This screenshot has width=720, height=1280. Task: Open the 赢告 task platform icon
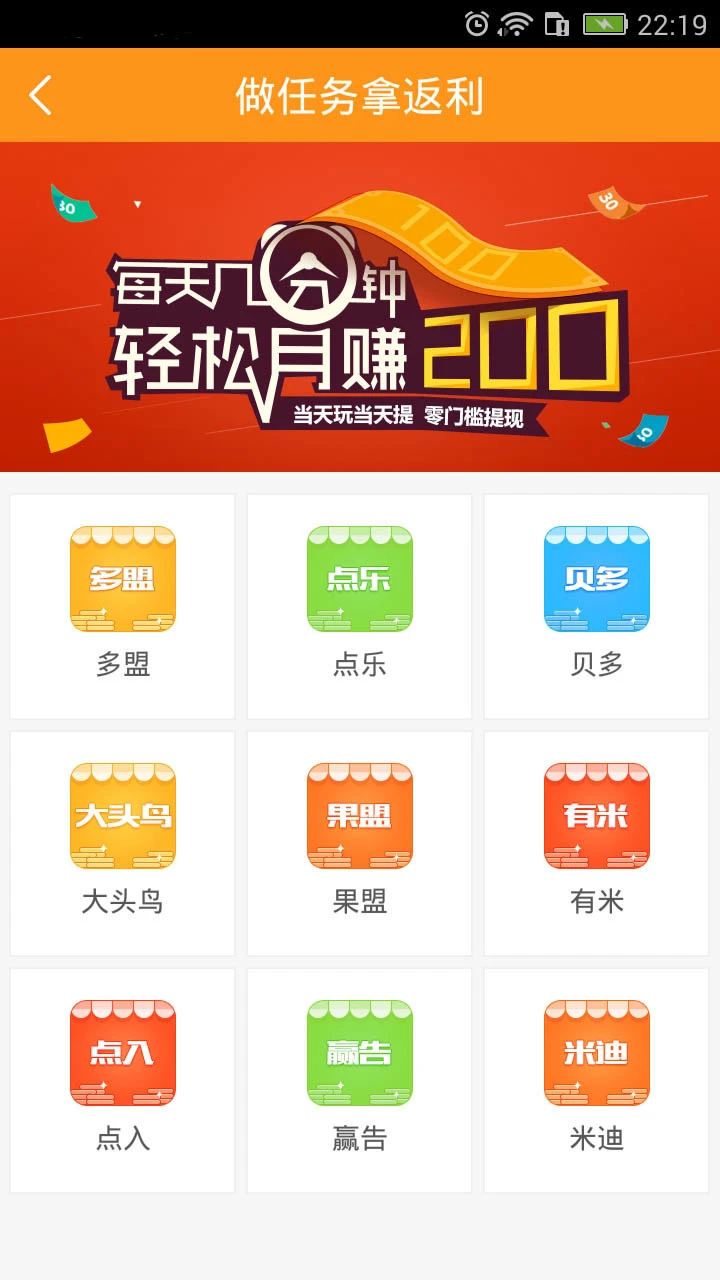[359, 1053]
